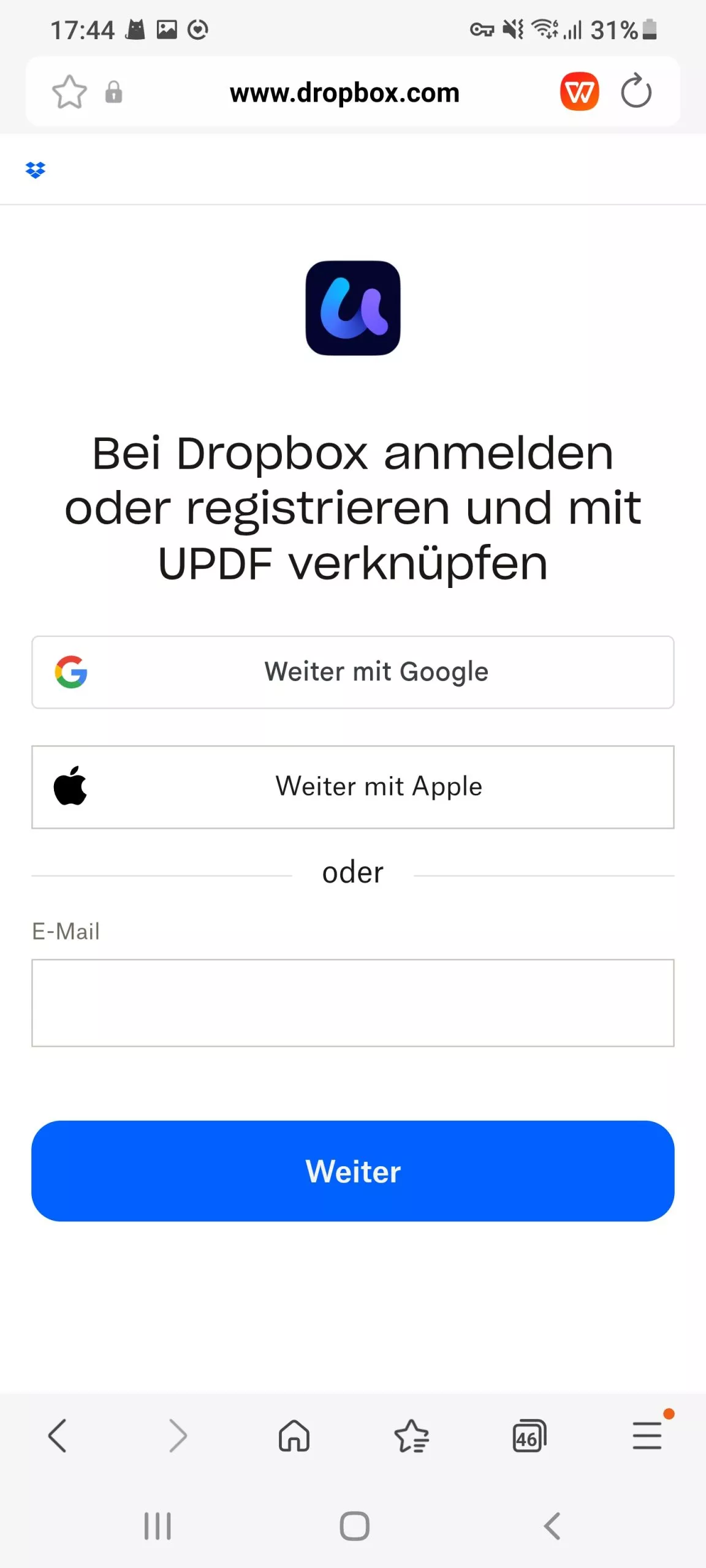Open the browser home screen icon
Screen dimensions: 706x1568
pos(294,1435)
